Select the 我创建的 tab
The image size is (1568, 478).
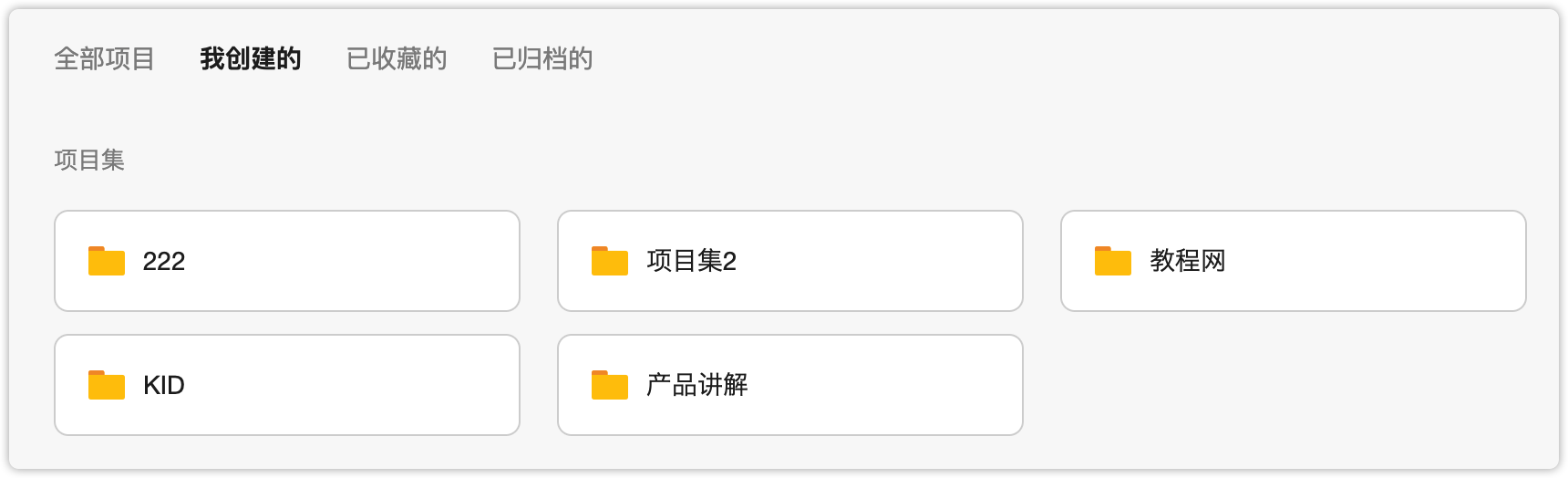(251, 59)
